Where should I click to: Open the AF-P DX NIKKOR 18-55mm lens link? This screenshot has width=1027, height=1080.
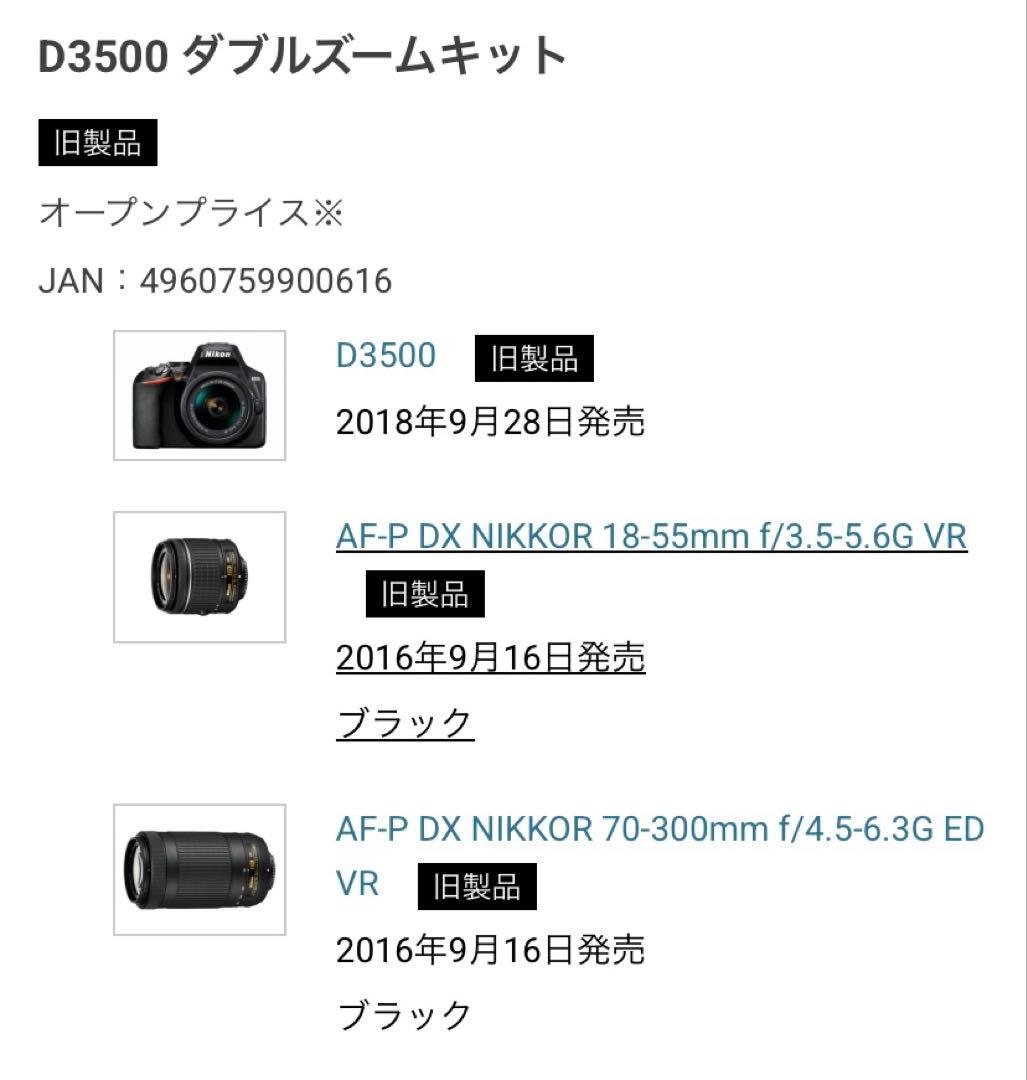pos(650,539)
